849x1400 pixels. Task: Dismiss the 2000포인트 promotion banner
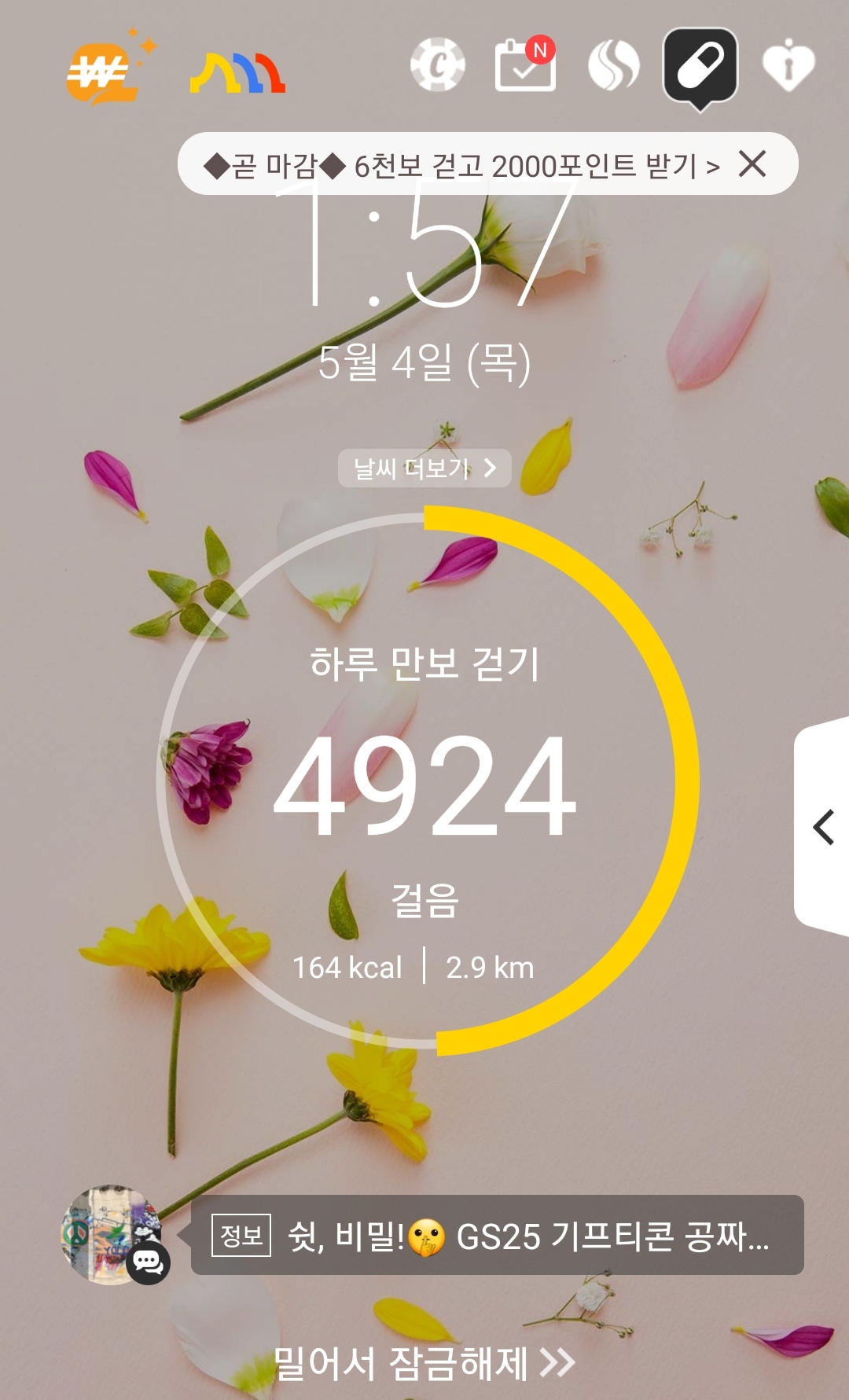(752, 164)
